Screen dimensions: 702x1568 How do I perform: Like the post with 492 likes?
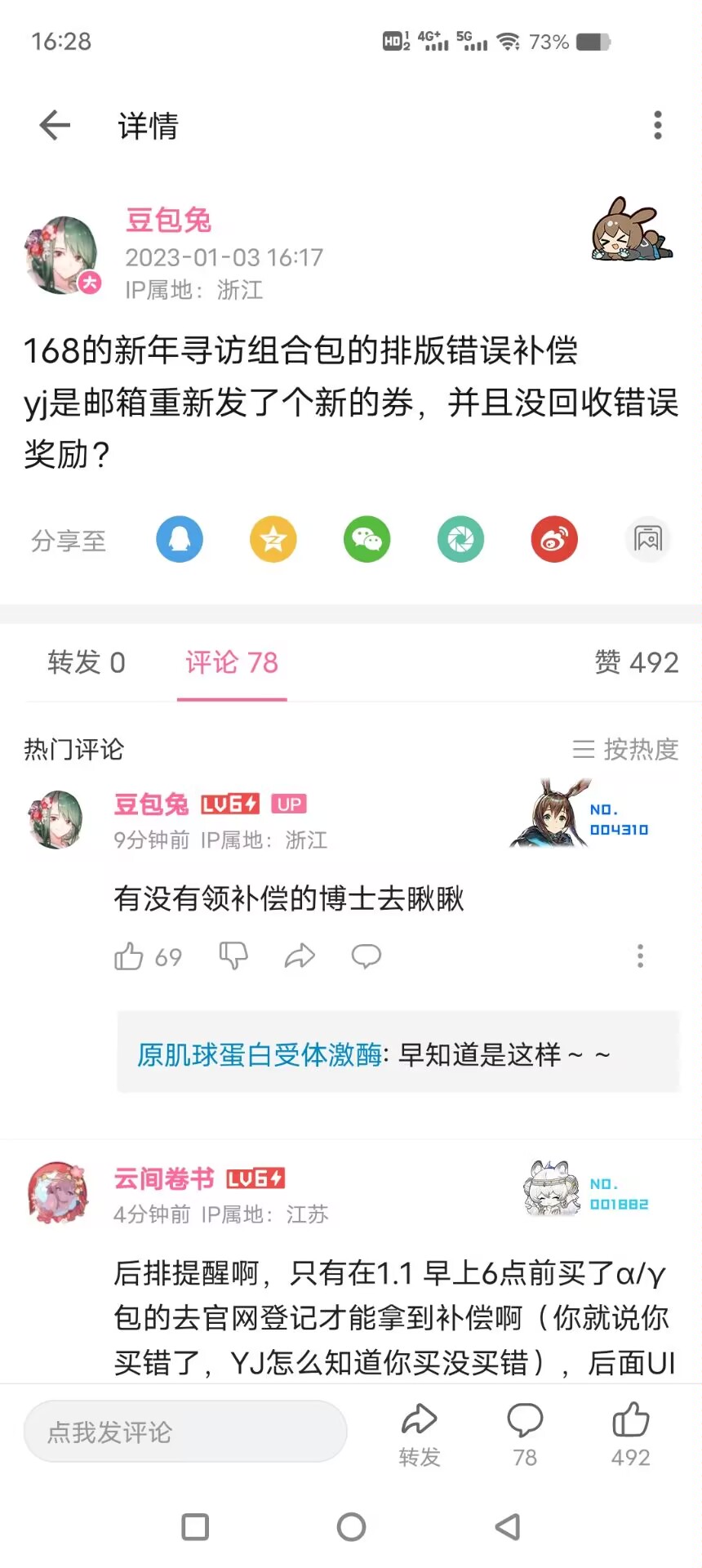631,1433
